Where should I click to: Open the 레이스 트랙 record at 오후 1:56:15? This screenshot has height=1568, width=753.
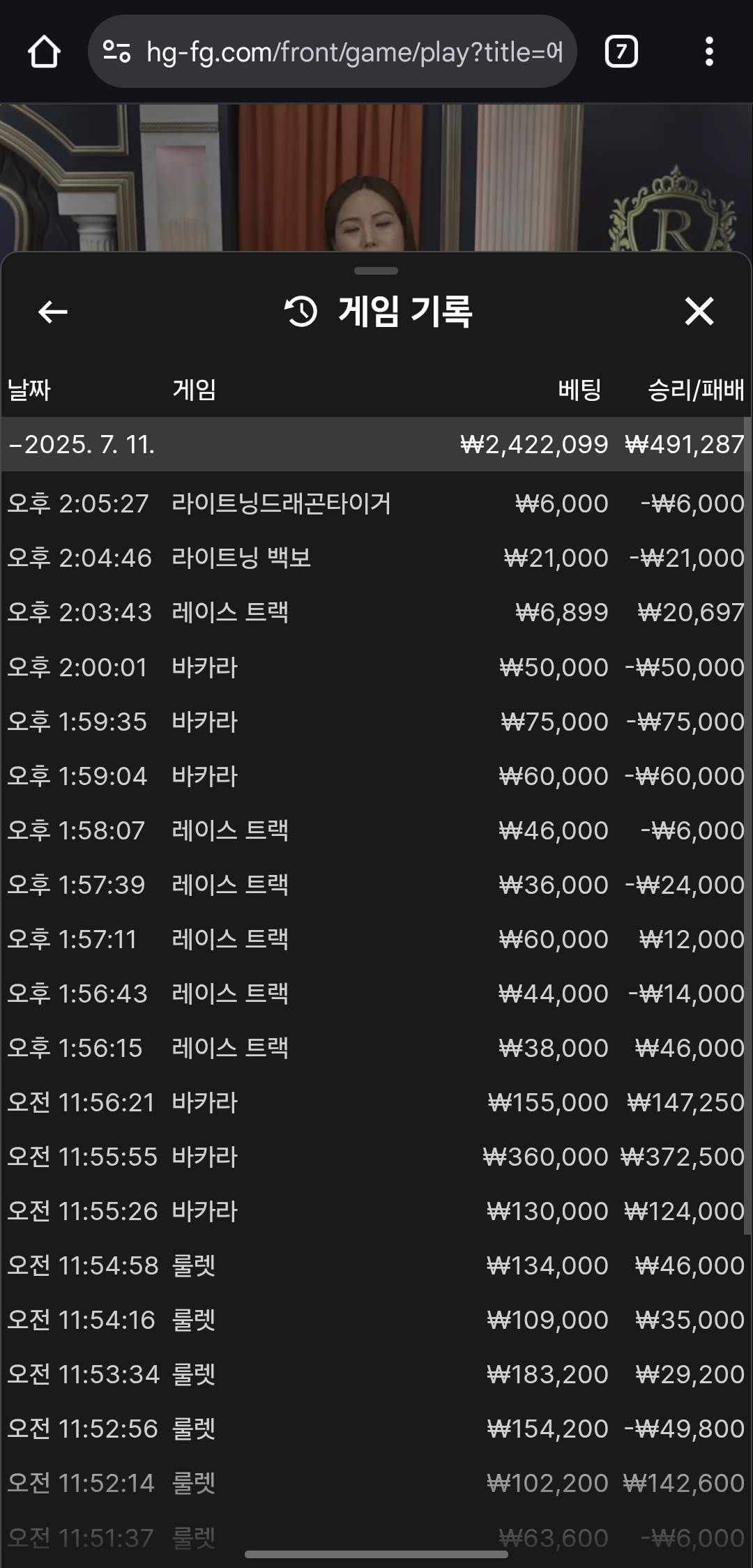tap(374, 1048)
